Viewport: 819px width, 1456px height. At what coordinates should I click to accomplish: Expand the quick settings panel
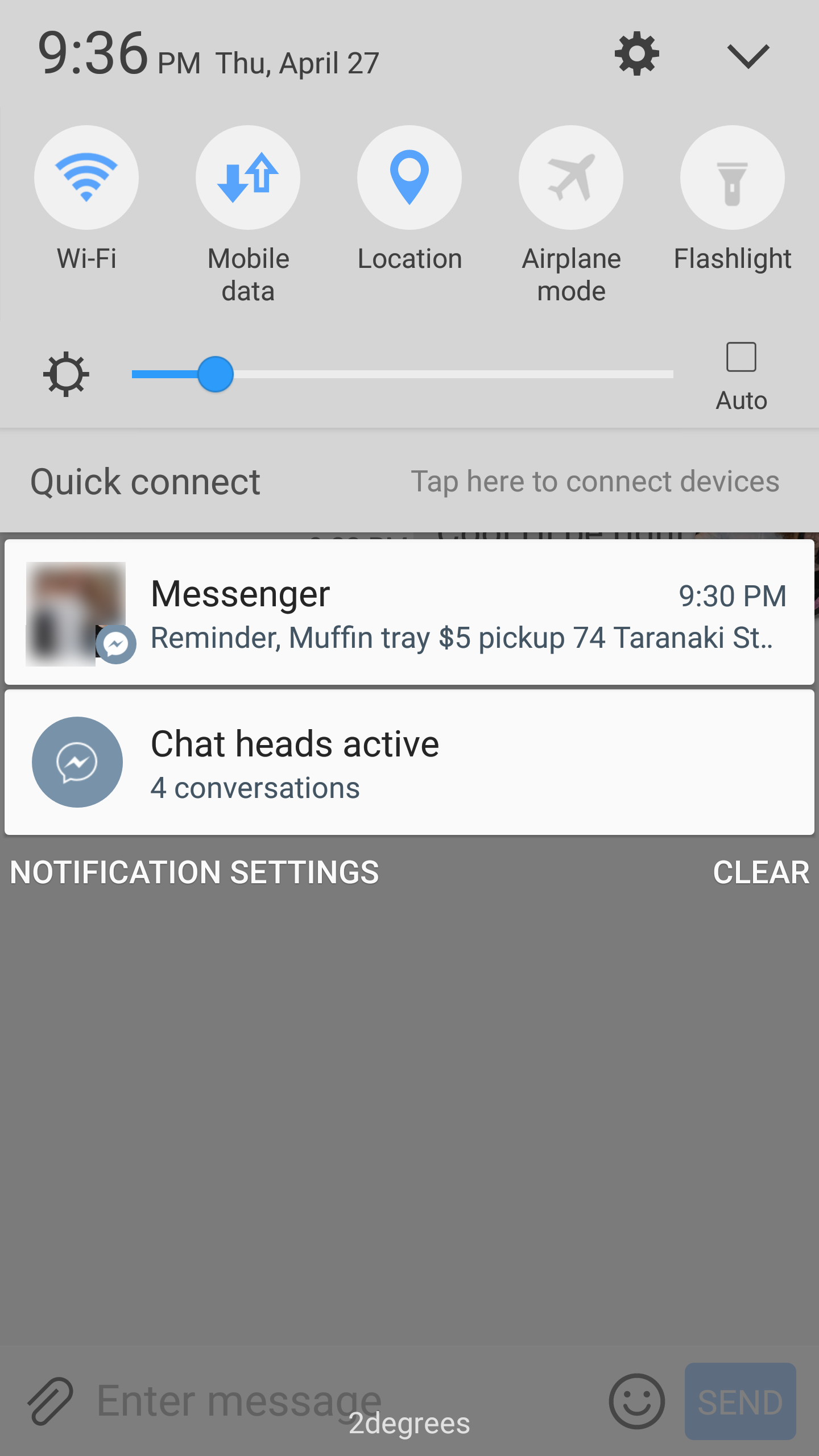click(x=747, y=56)
